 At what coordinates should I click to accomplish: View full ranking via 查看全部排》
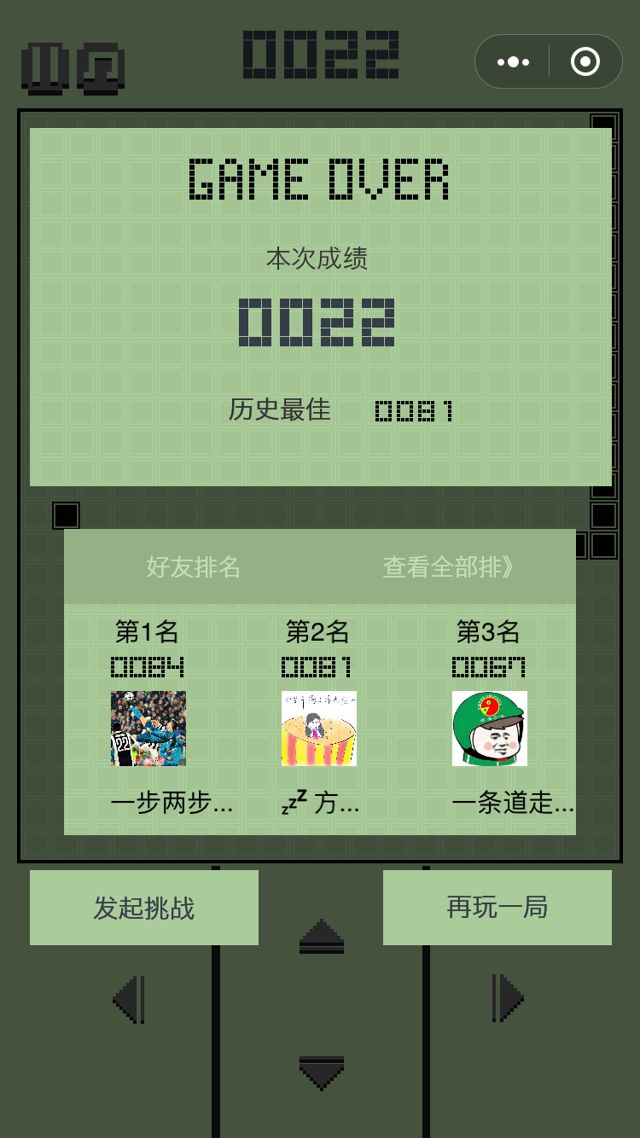pyautogui.click(x=448, y=567)
